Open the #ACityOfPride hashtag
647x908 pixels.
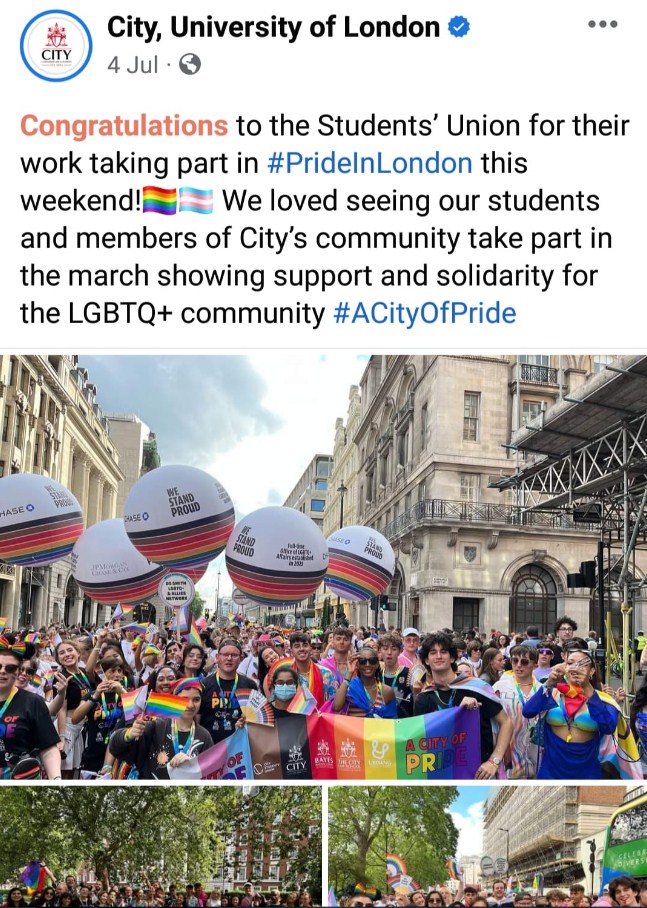point(424,313)
